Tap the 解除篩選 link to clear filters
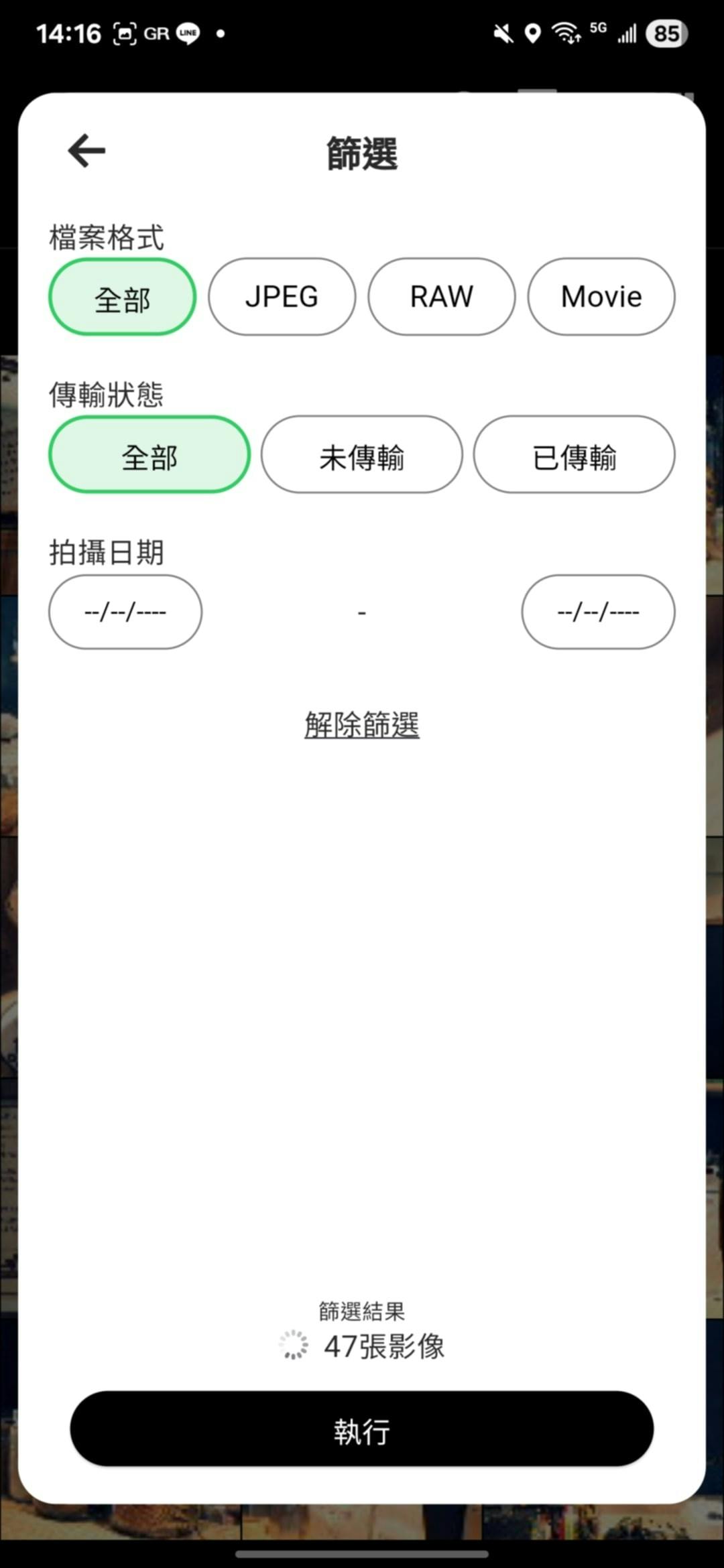 point(362,725)
